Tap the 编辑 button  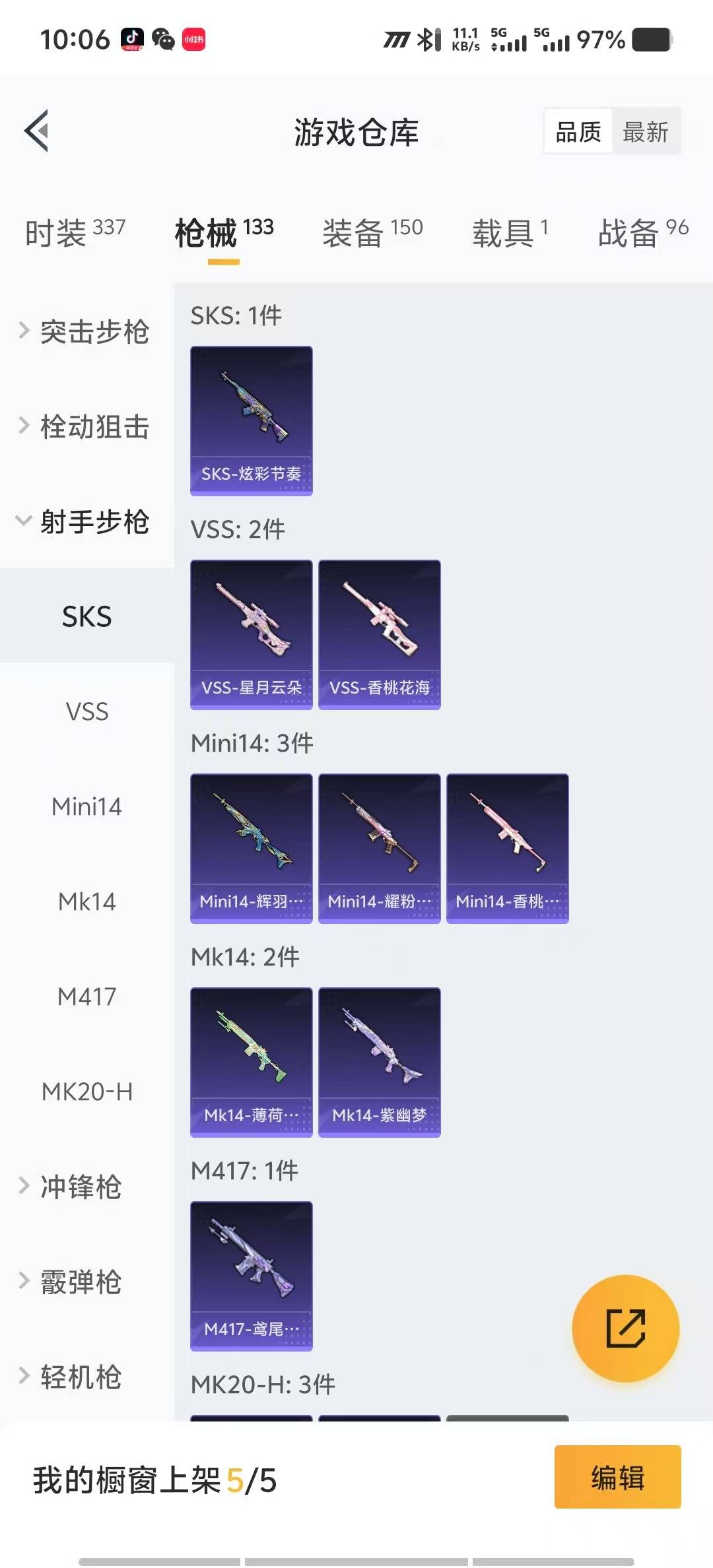617,1477
